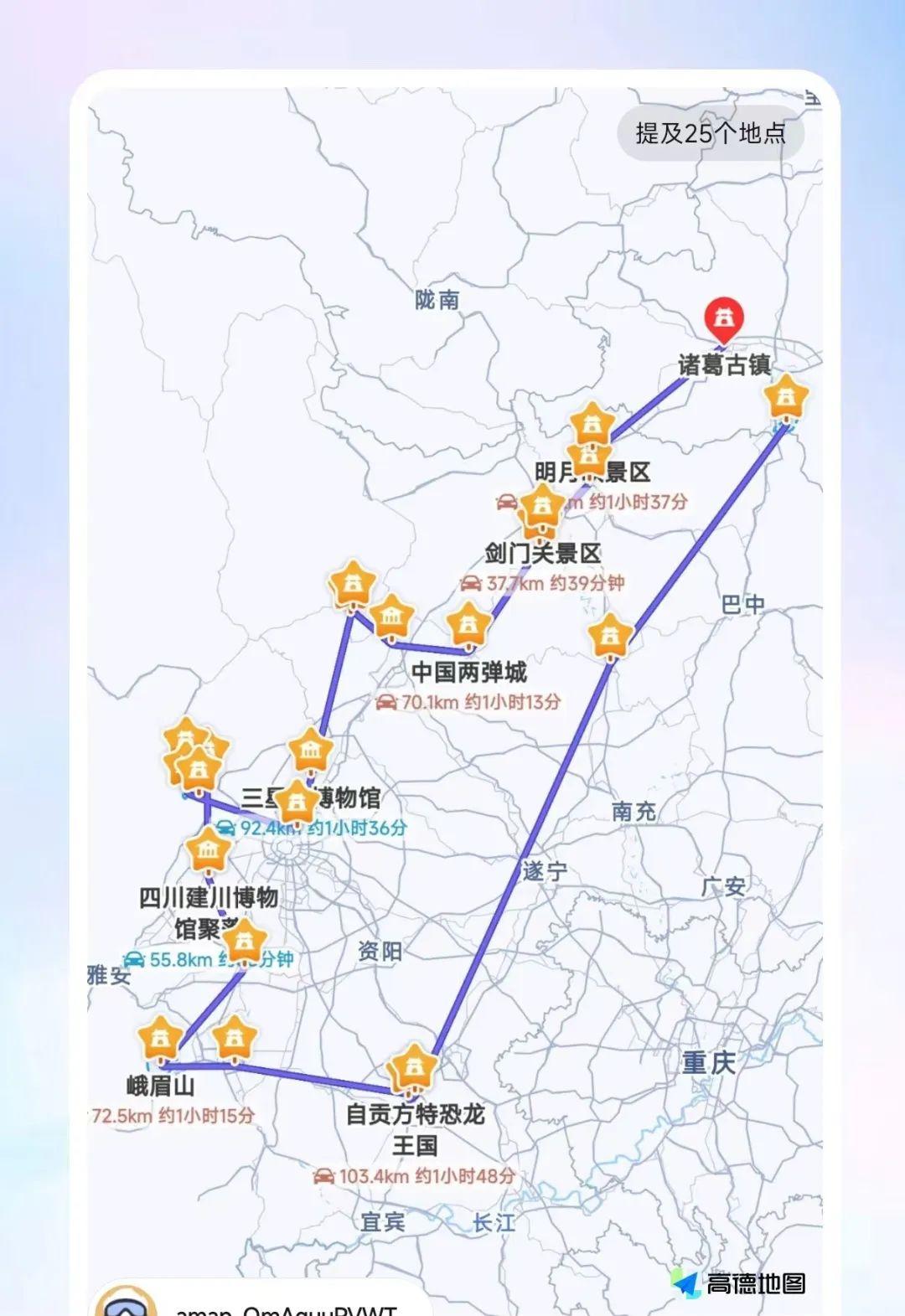Viewport: 905px width, 1316px height.
Task: Select the 剑门关景区 star marker
Action: [x=540, y=509]
